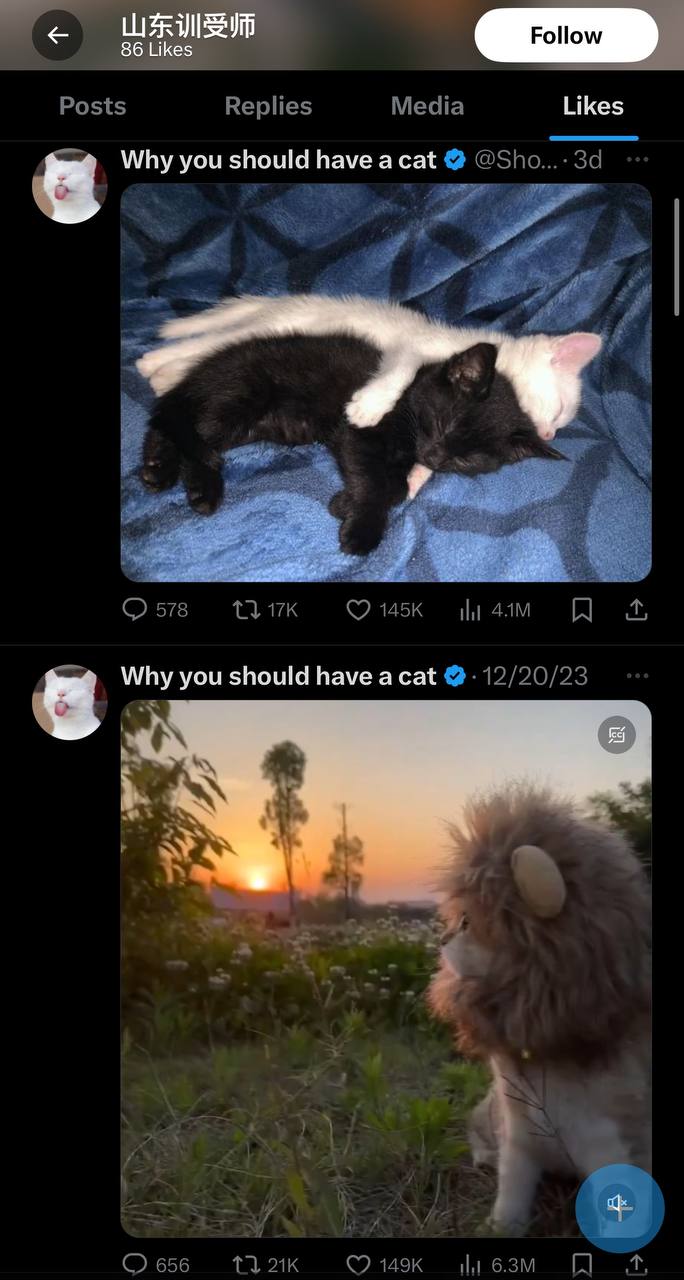Go back using the arrow button

[x=57, y=36]
